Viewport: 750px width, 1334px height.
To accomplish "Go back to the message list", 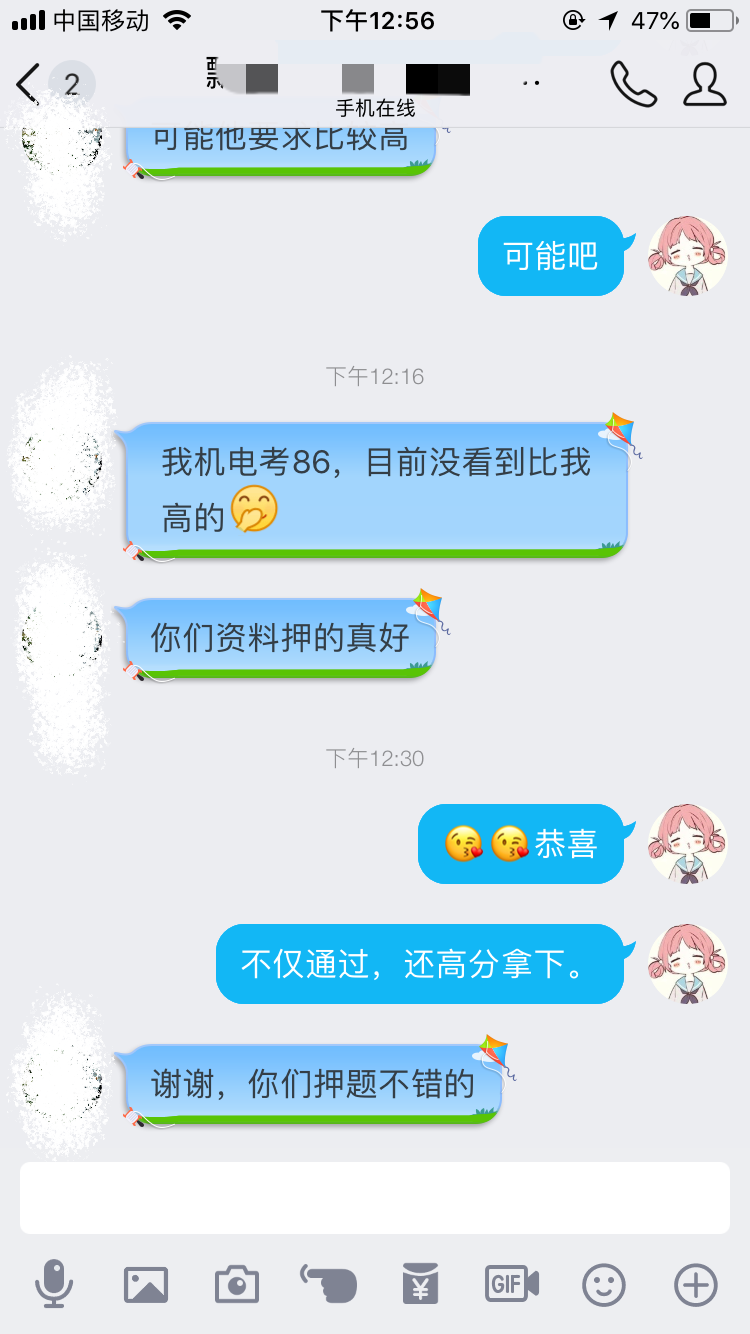I will pos(30,84).
